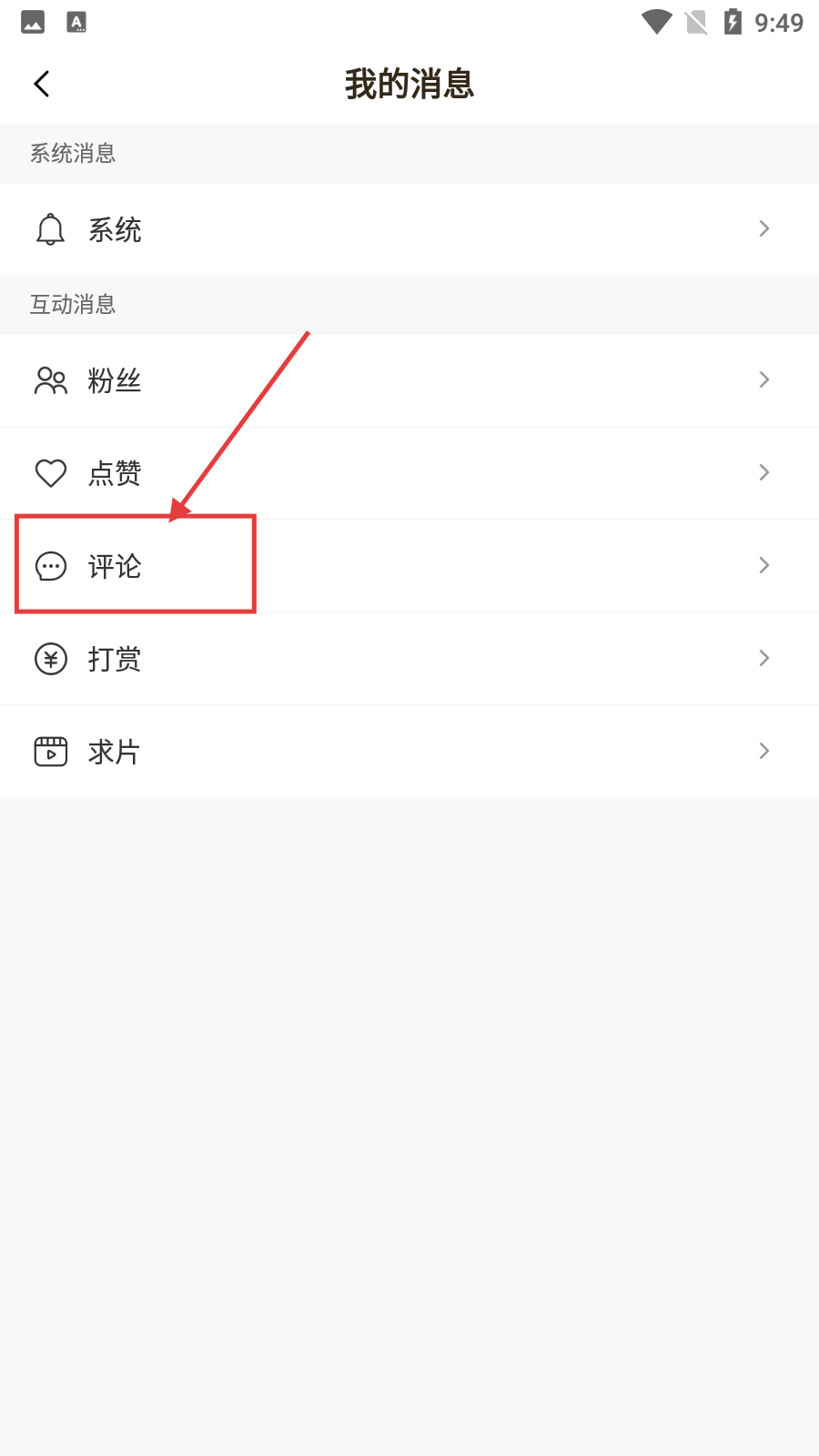Go back from 我的消息 page

click(x=42, y=84)
